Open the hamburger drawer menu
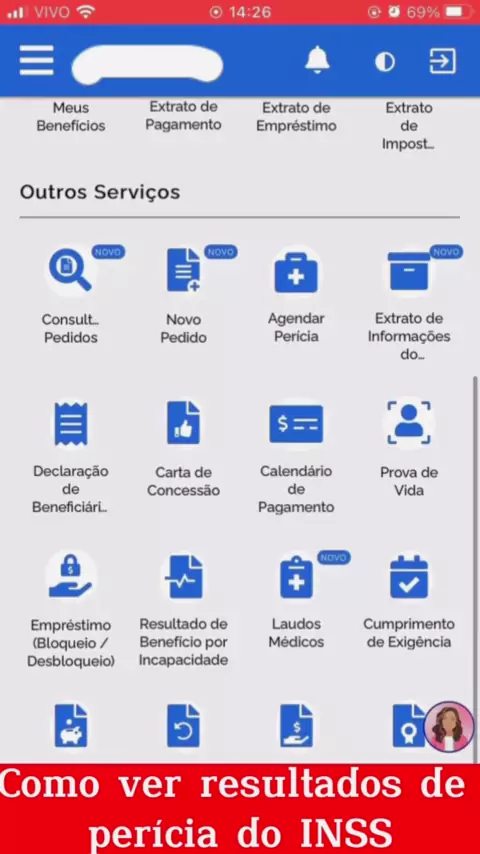 pyautogui.click(x=37, y=60)
